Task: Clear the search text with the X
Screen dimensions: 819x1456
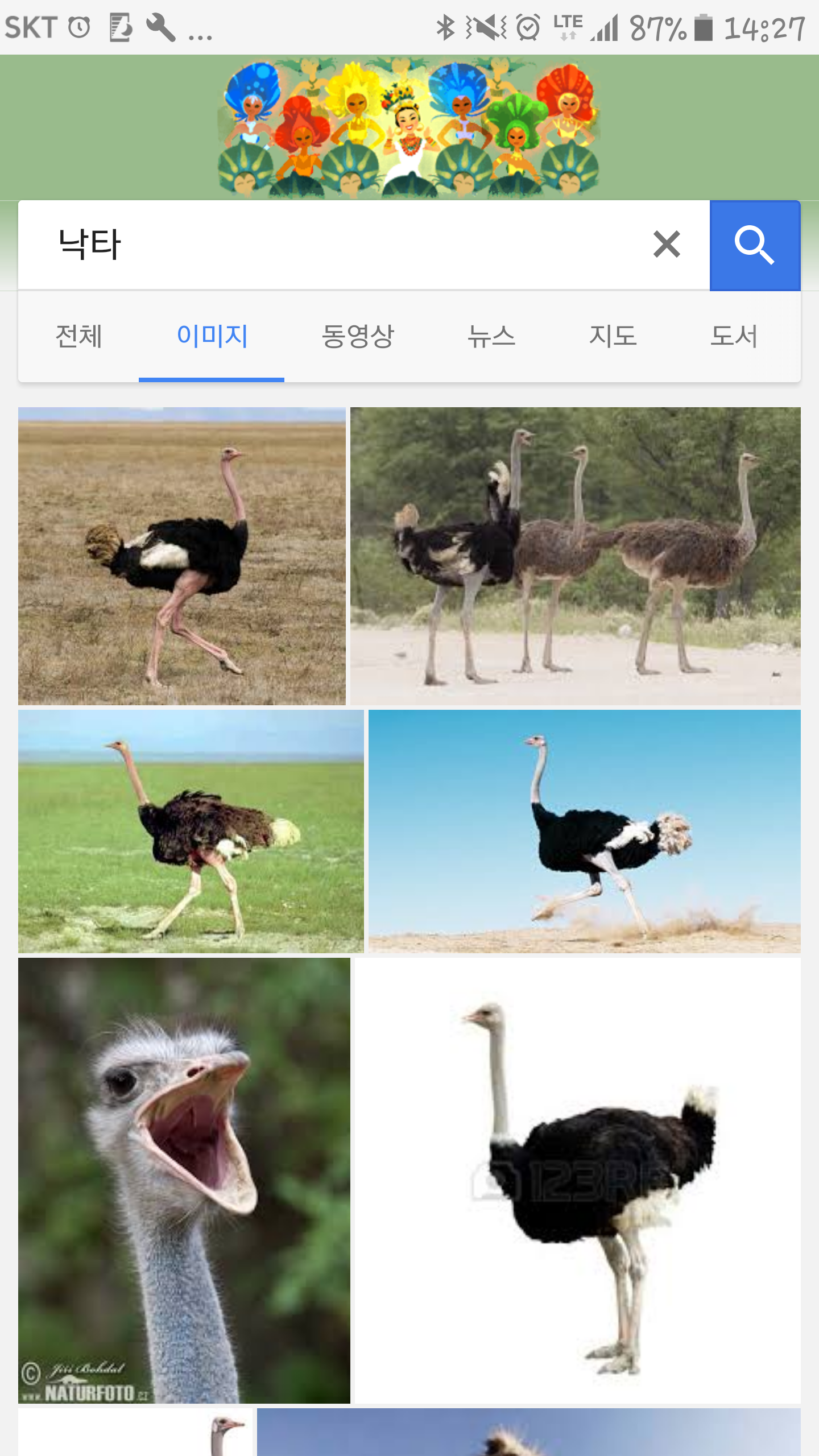Action: click(667, 245)
